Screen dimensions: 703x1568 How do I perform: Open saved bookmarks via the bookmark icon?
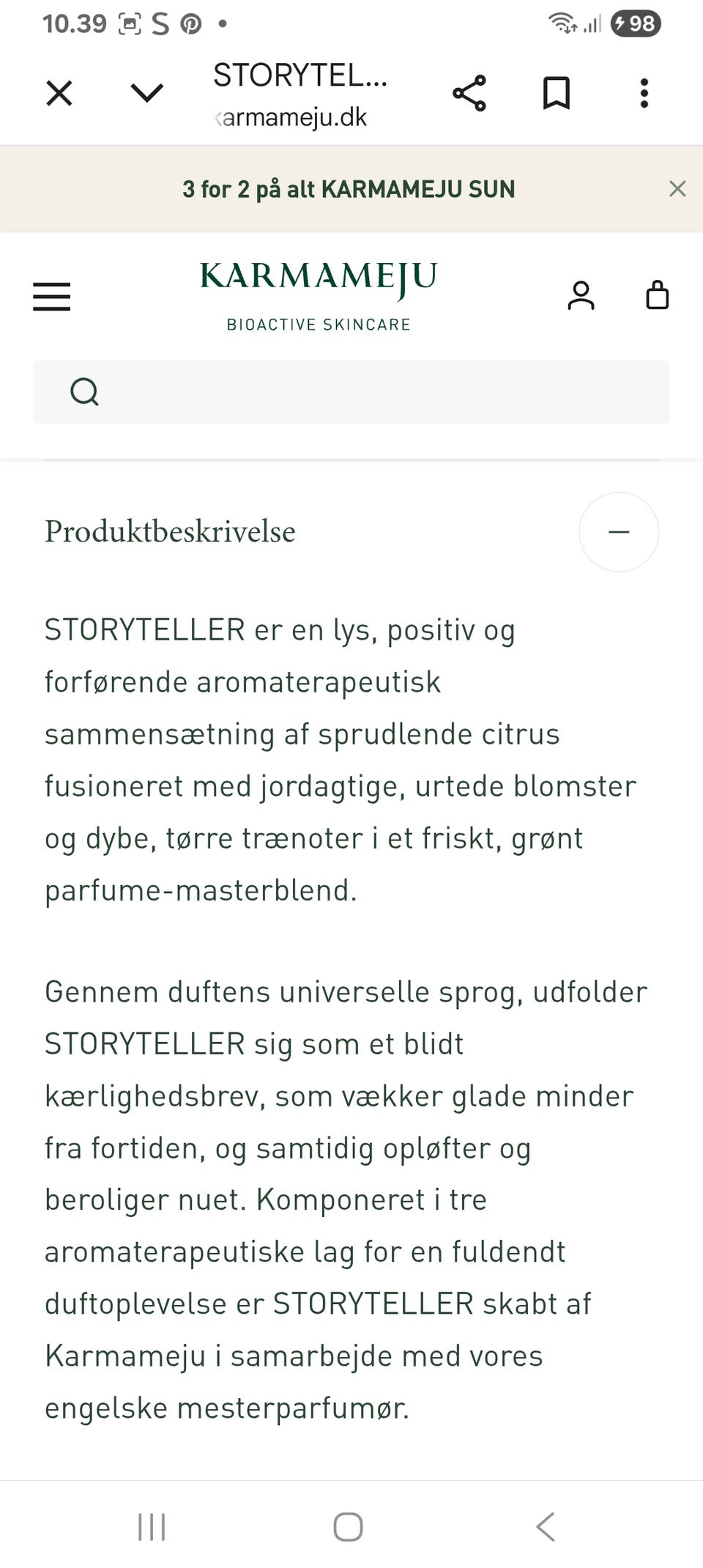[x=556, y=92]
